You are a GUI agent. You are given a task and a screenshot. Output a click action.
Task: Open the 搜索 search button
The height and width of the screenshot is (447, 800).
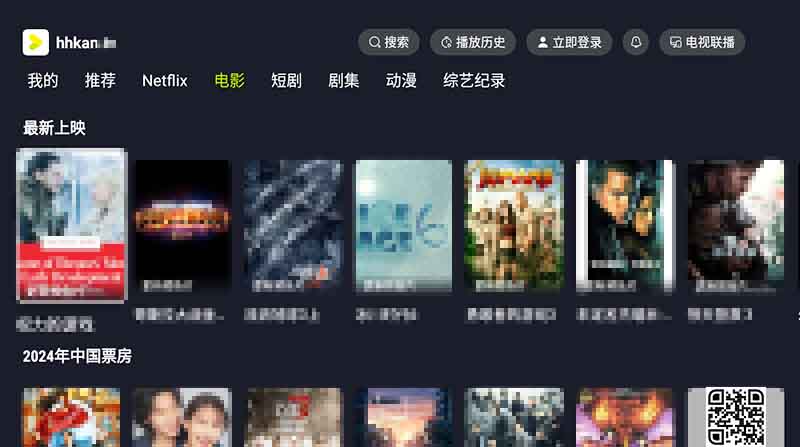[389, 42]
